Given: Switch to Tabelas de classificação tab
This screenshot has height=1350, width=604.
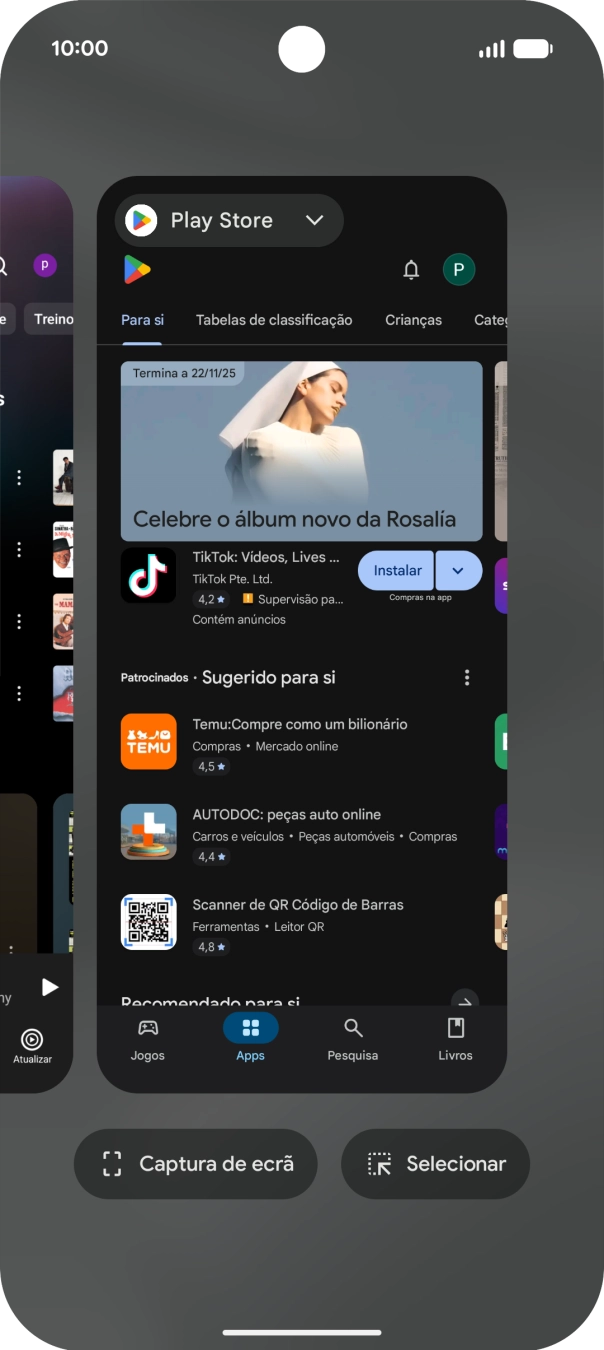Looking at the screenshot, I should click(274, 320).
